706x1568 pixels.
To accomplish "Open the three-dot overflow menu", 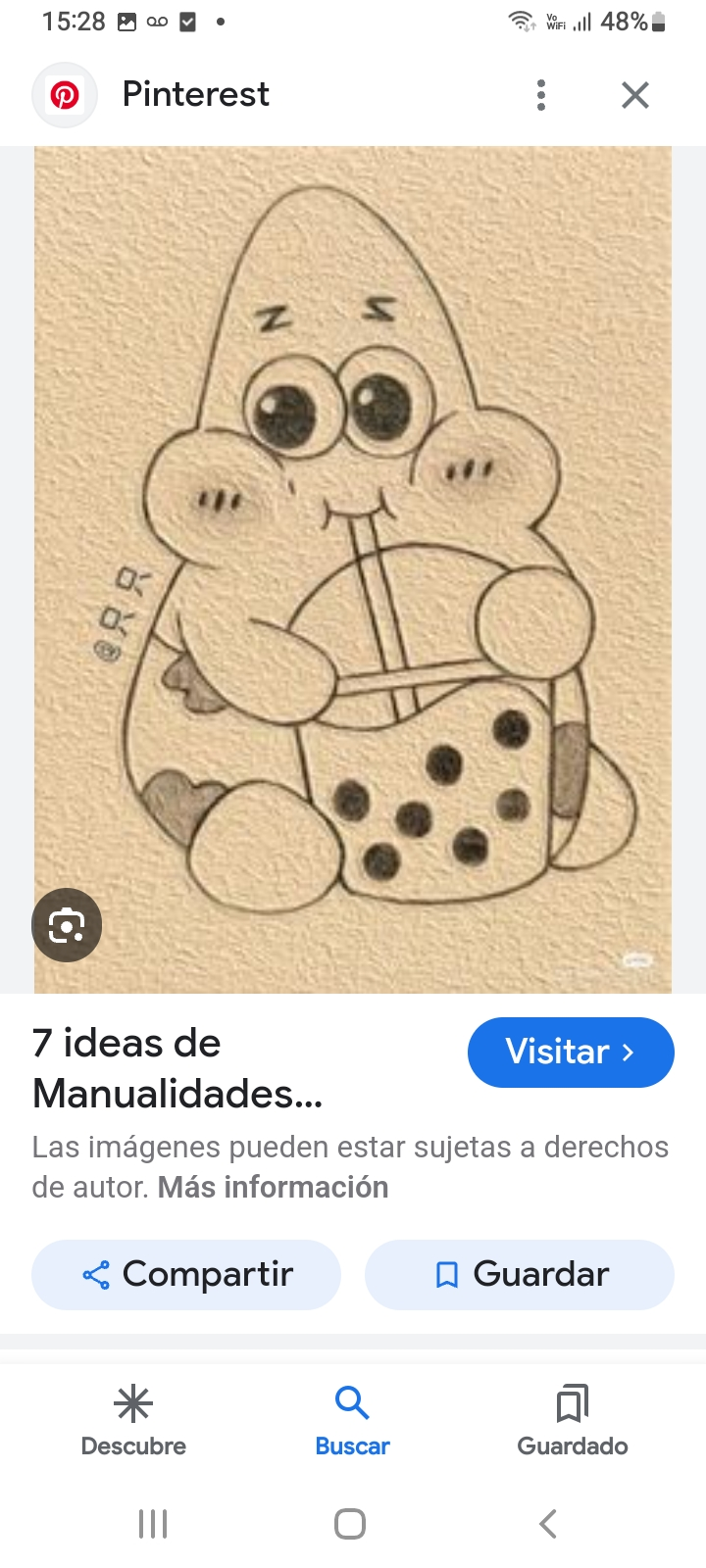I will (540, 95).
